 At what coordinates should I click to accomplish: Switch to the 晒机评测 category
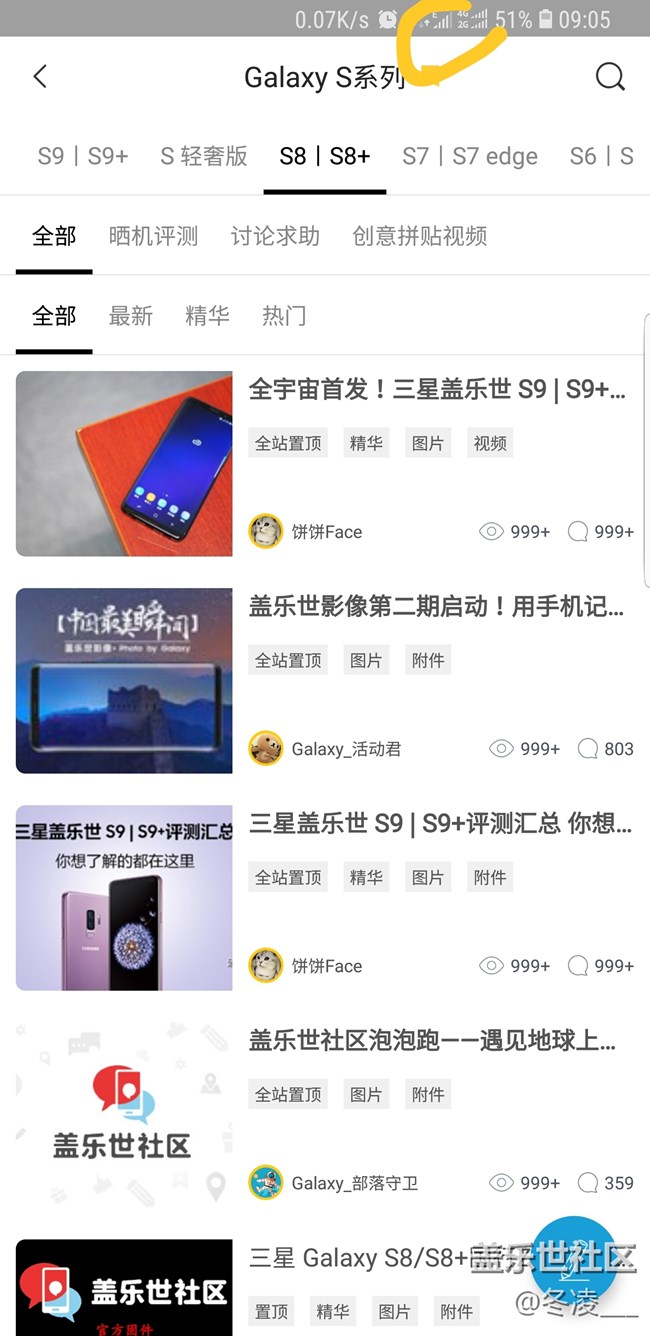153,236
